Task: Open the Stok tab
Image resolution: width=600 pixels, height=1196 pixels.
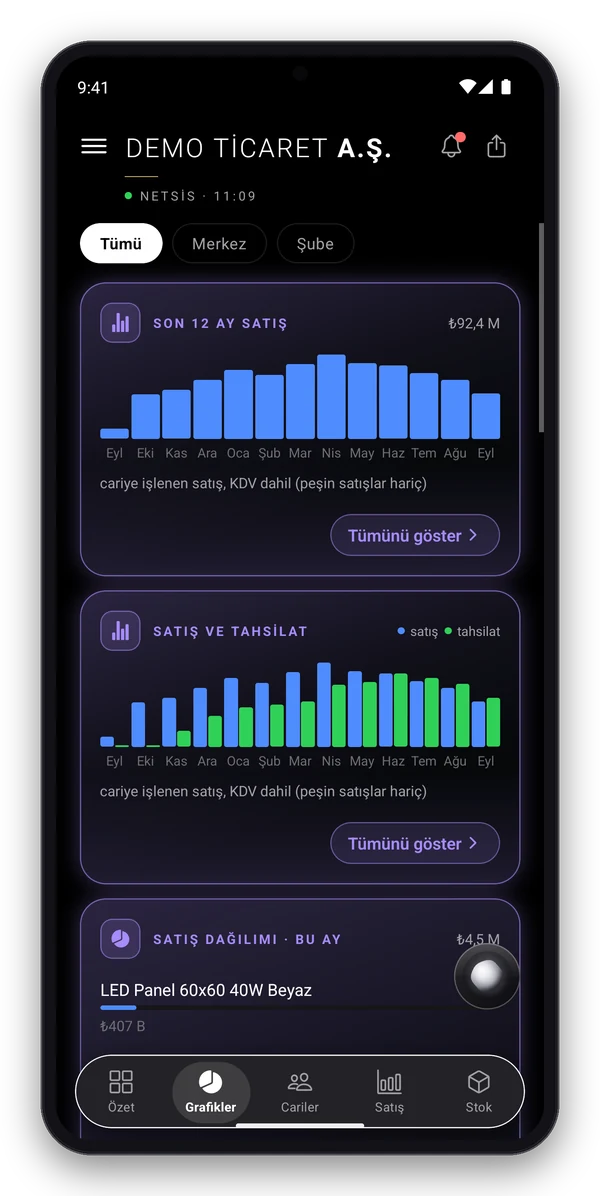Action: [x=479, y=1091]
